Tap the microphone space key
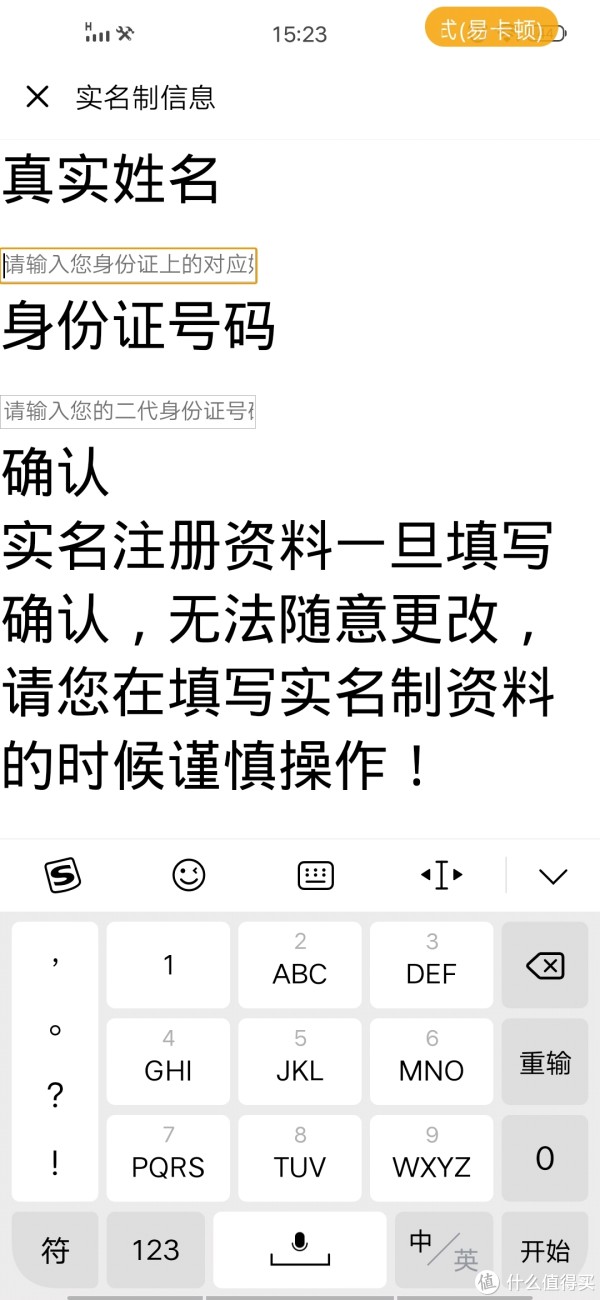 300,1250
